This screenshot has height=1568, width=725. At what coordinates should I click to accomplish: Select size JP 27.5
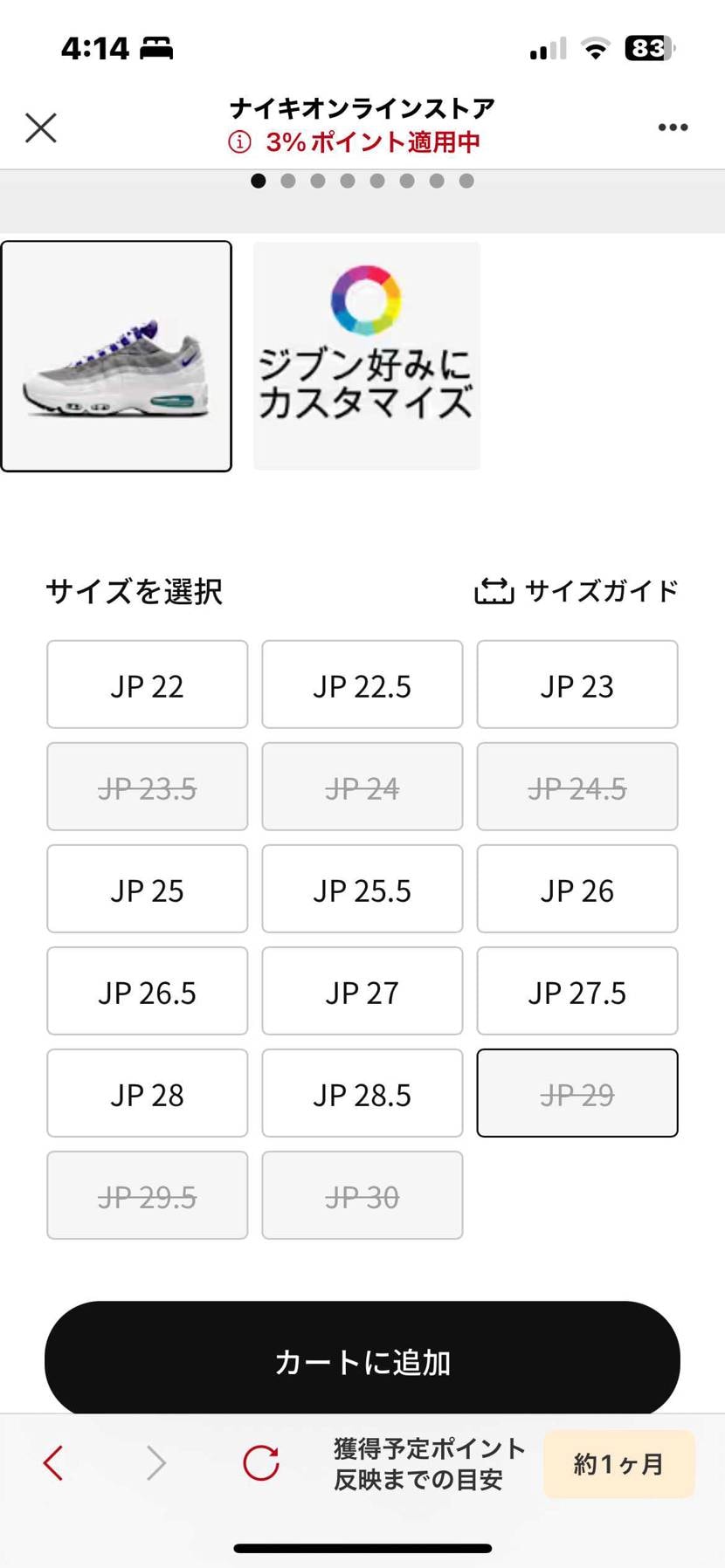point(577,991)
